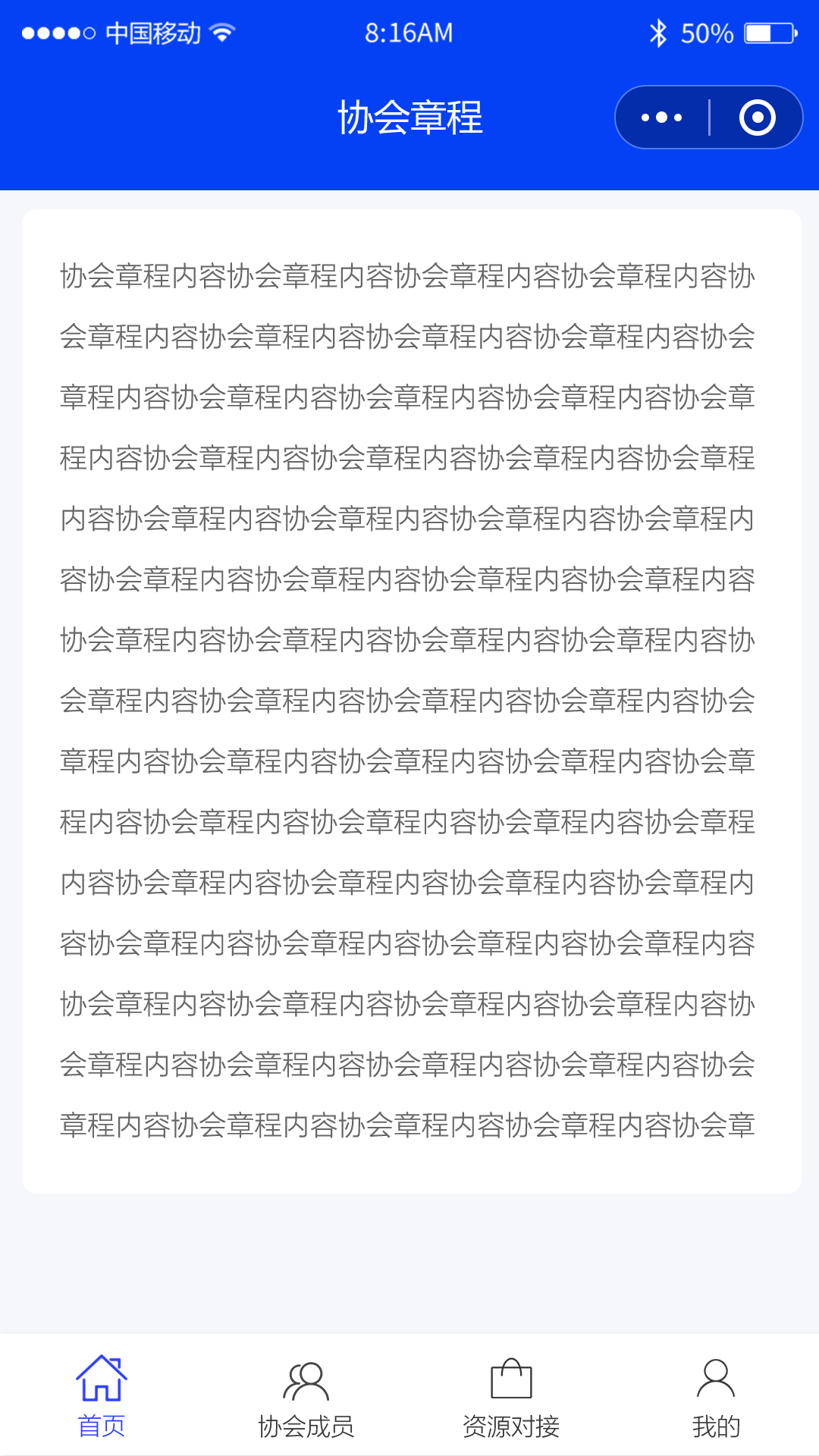Switch to the 首页 tab
Screen dimensions: 819x1456
coord(102,1397)
